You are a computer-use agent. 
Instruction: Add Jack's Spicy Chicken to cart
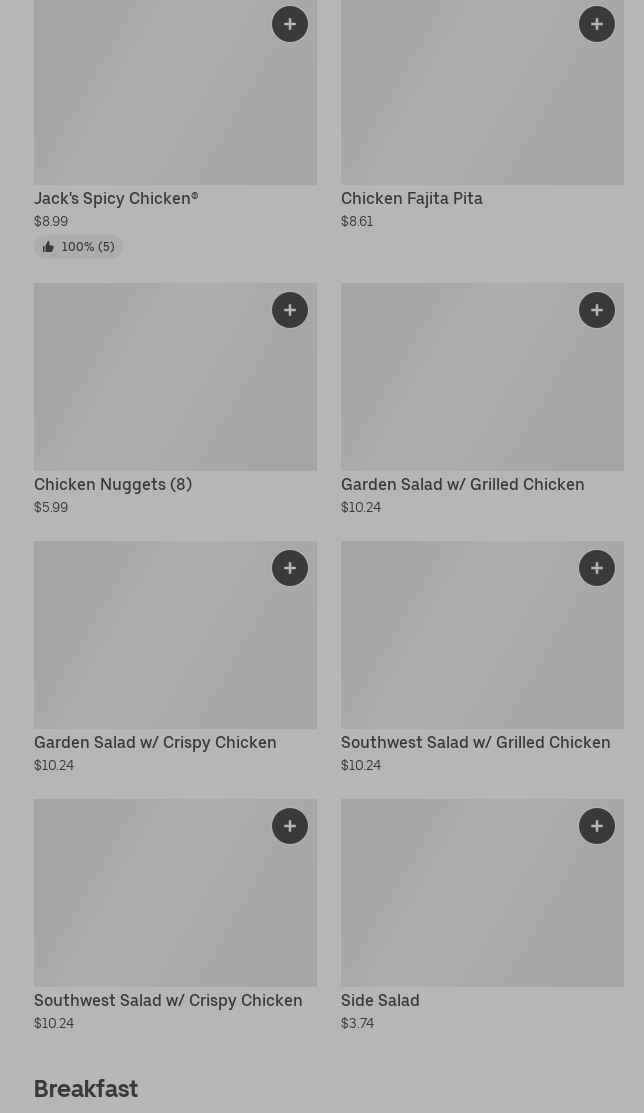click(x=290, y=24)
